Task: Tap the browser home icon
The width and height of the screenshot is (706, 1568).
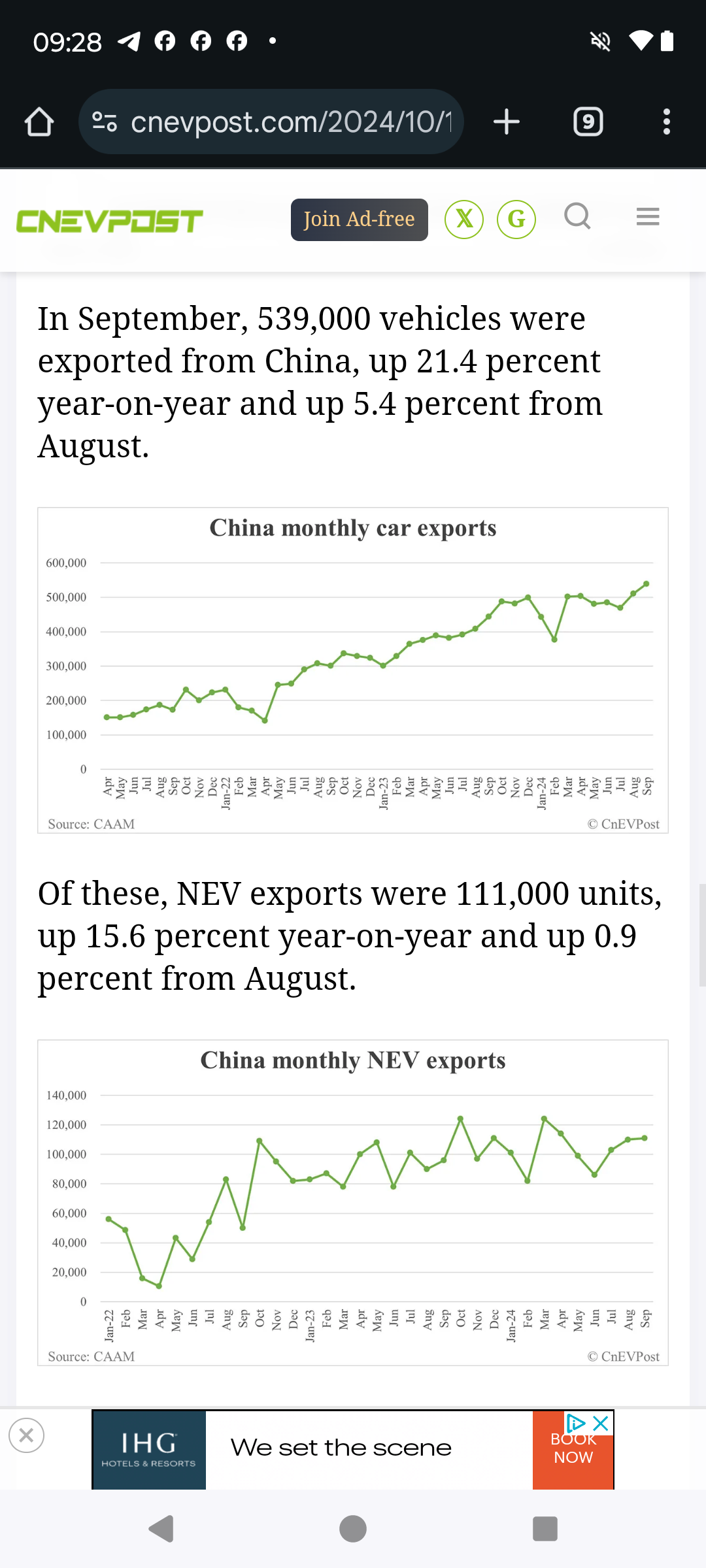Action: pyautogui.click(x=39, y=122)
